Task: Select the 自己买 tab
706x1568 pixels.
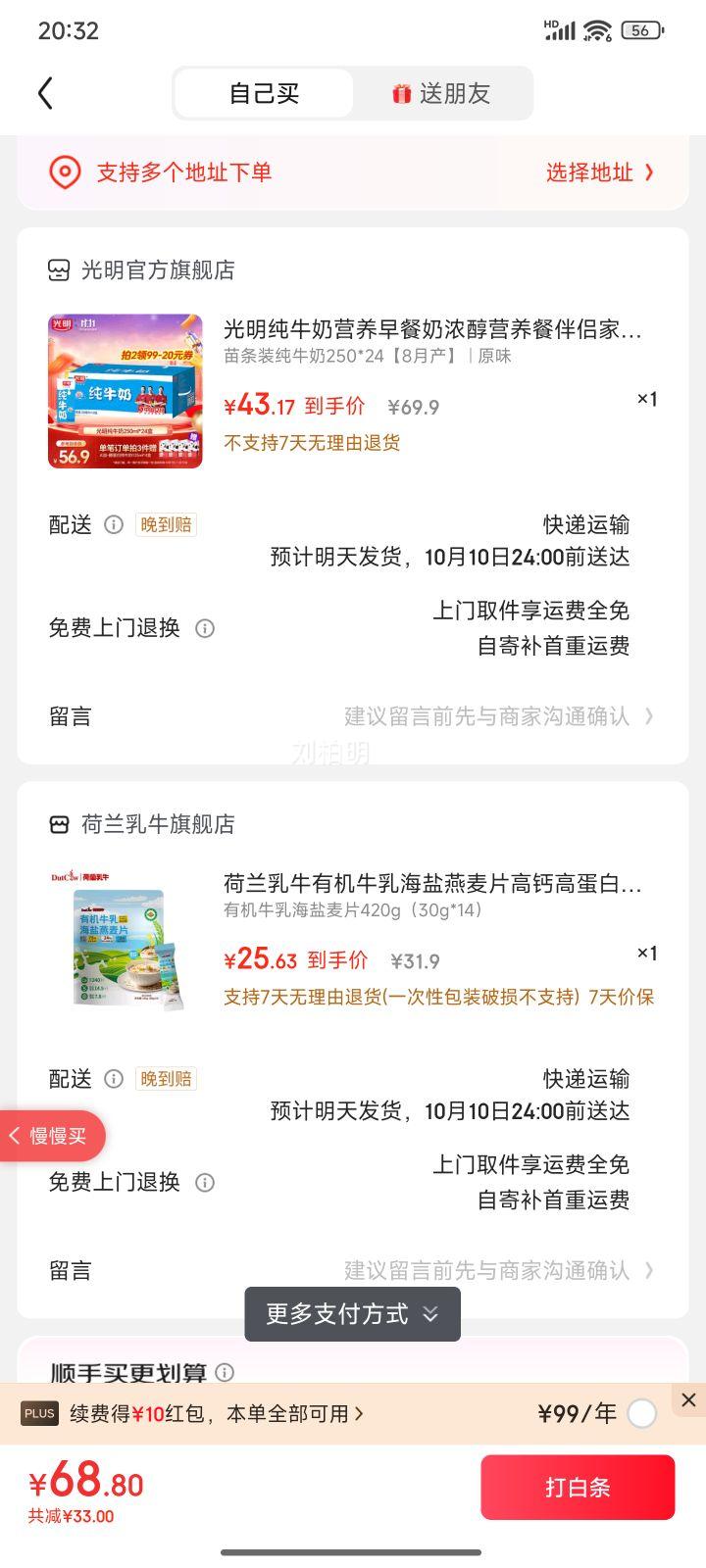Action: [264, 94]
